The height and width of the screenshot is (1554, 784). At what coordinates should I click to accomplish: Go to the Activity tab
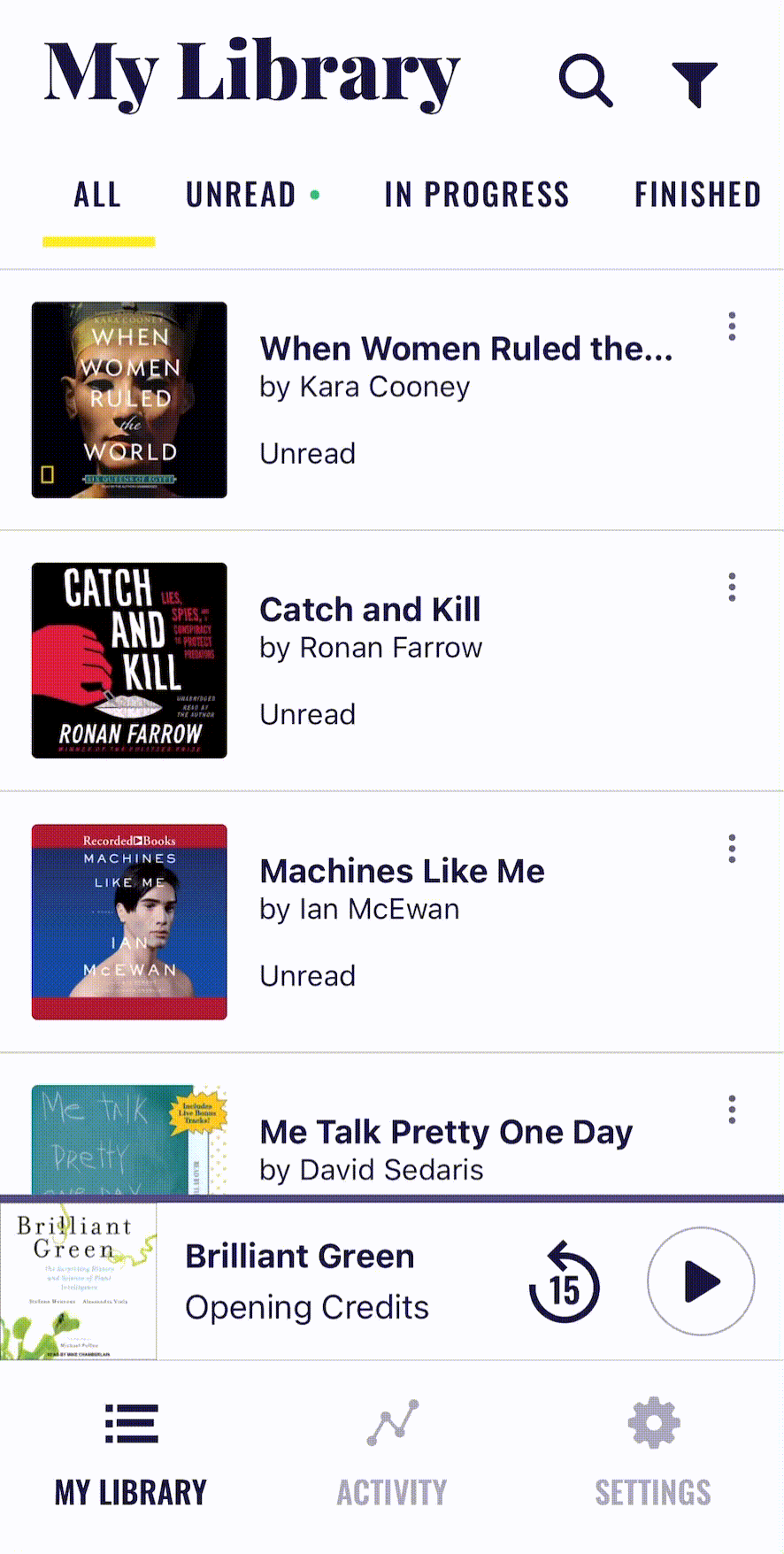pyautogui.click(x=392, y=1453)
